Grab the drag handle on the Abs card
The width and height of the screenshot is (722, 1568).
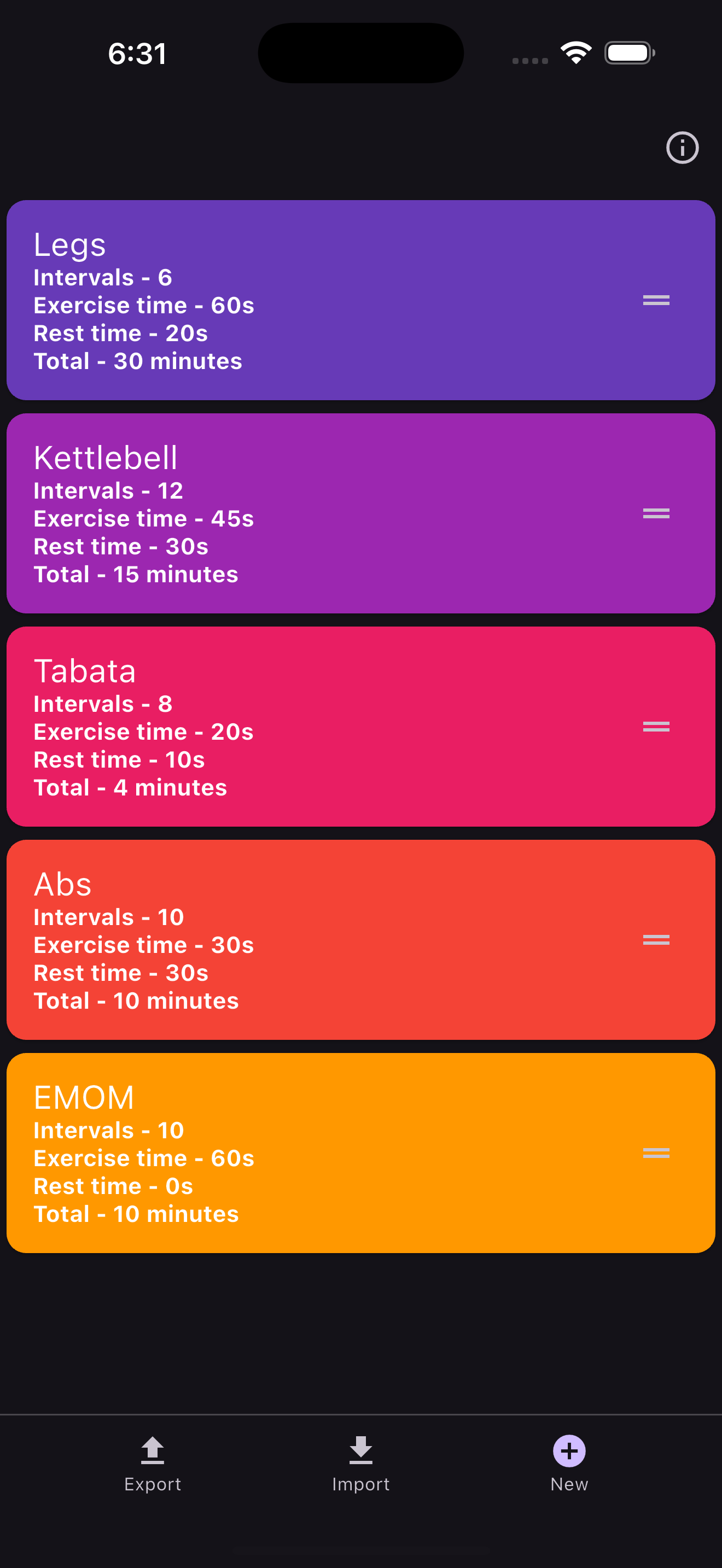(655, 940)
